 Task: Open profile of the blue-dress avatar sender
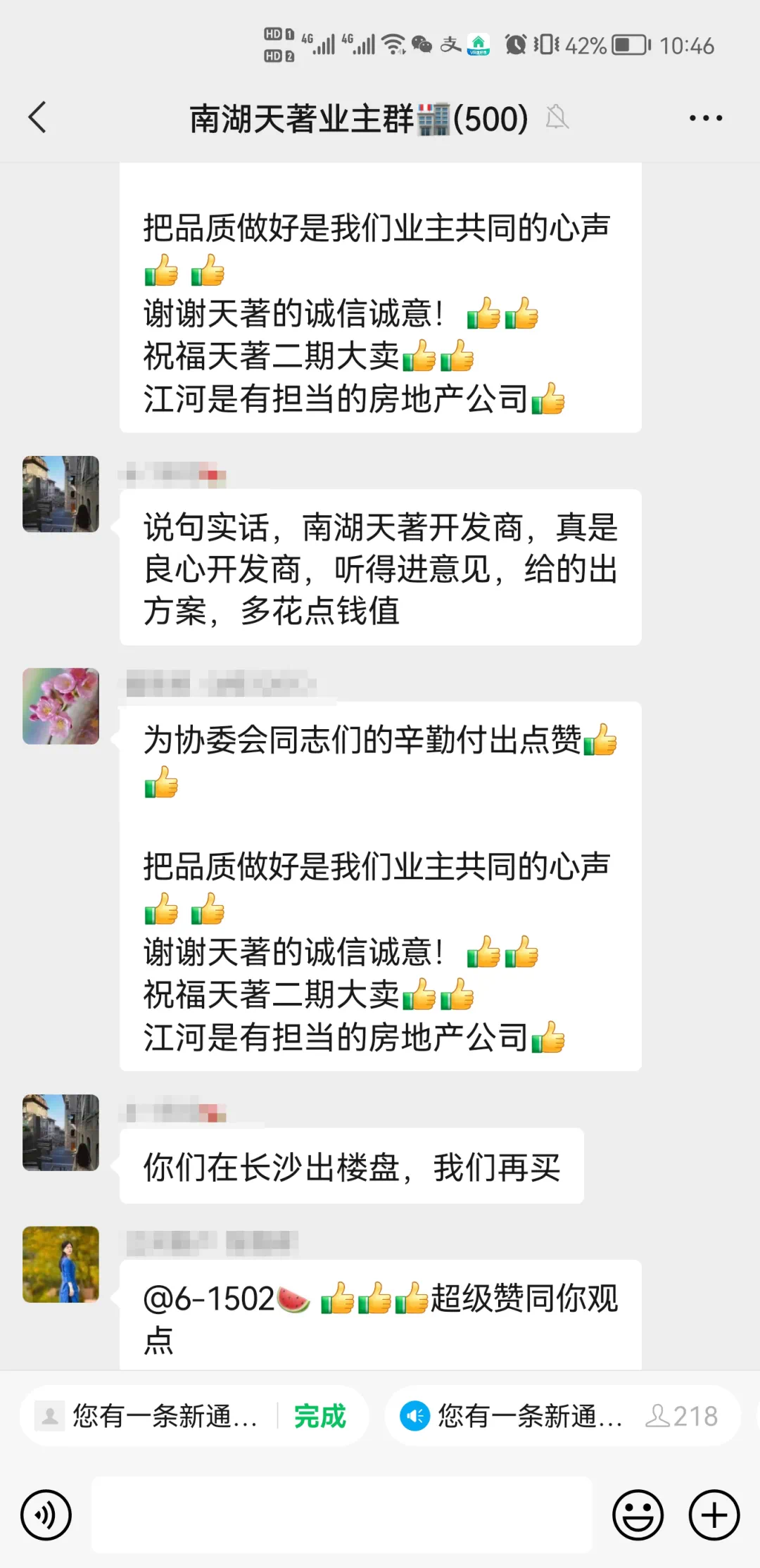tap(61, 1265)
